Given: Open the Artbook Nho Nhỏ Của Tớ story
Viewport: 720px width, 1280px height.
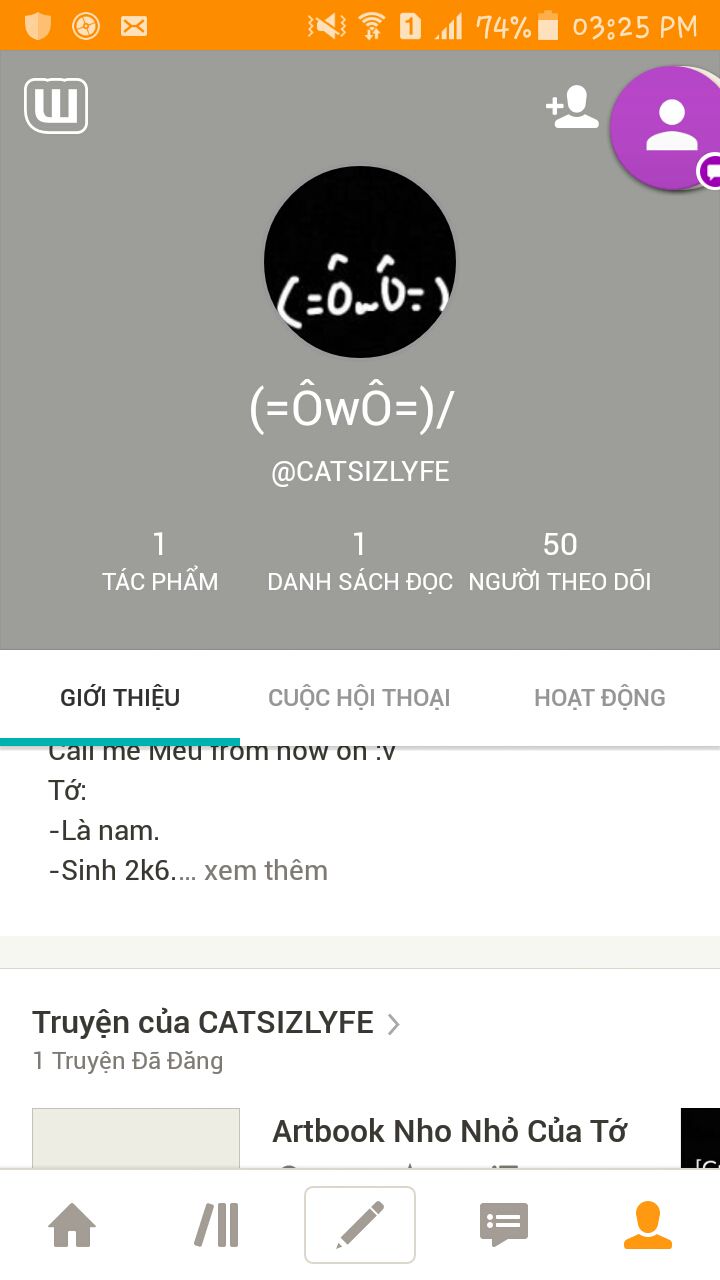Looking at the screenshot, I should pyautogui.click(x=449, y=1131).
